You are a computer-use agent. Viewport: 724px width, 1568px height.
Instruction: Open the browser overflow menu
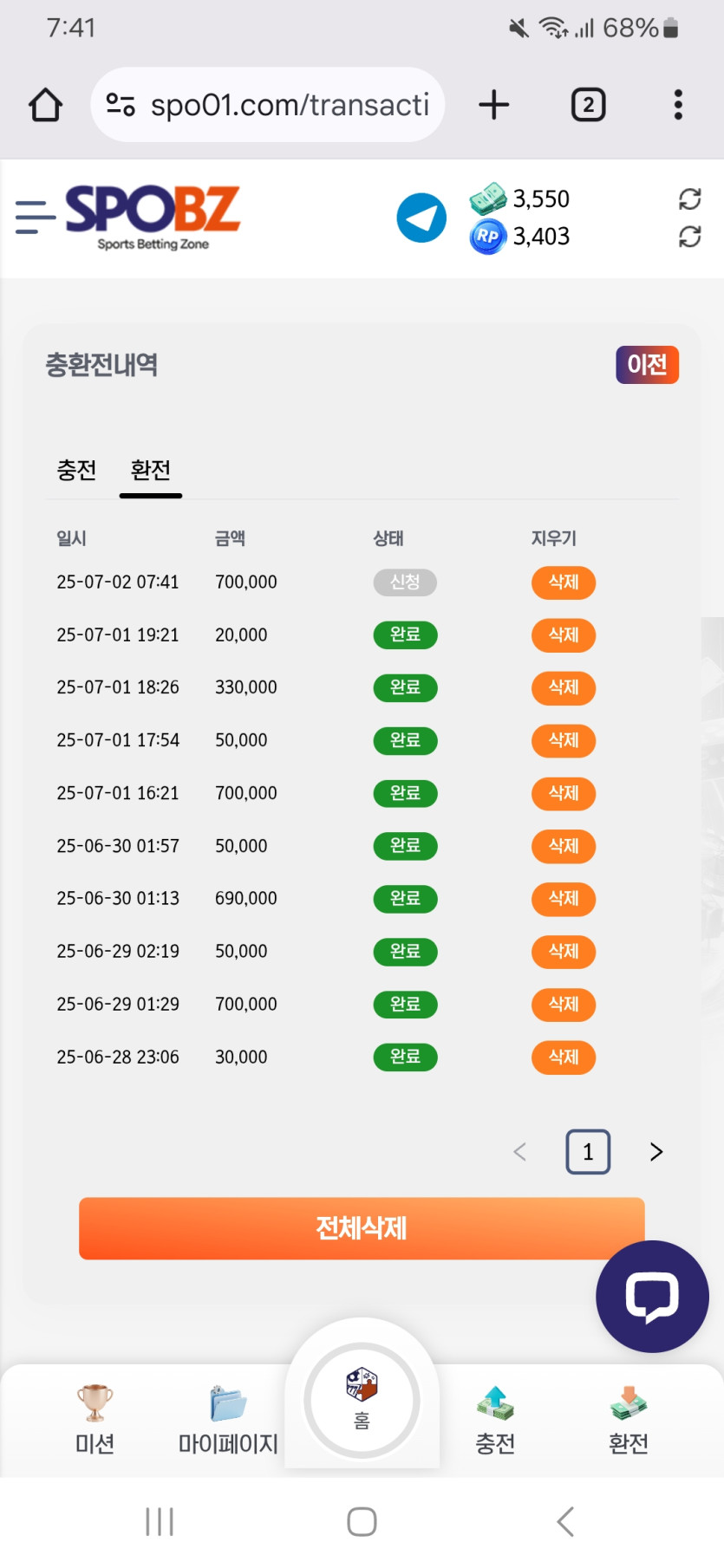click(x=678, y=105)
